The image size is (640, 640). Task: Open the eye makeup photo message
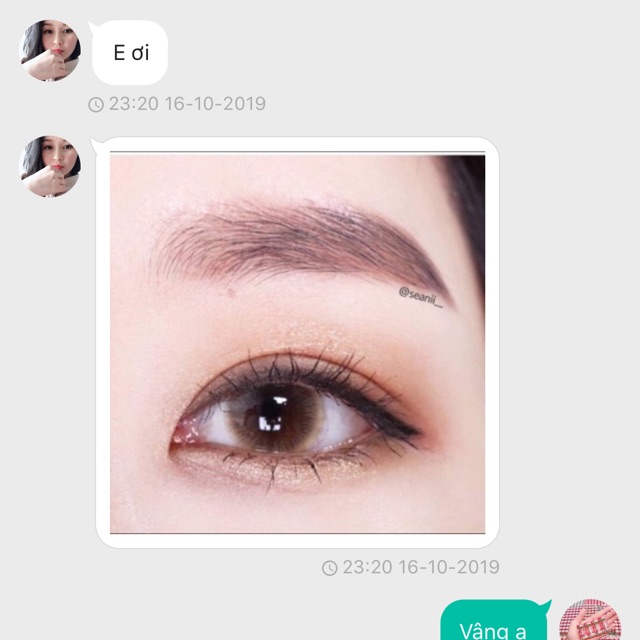click(x=297, y=342)
